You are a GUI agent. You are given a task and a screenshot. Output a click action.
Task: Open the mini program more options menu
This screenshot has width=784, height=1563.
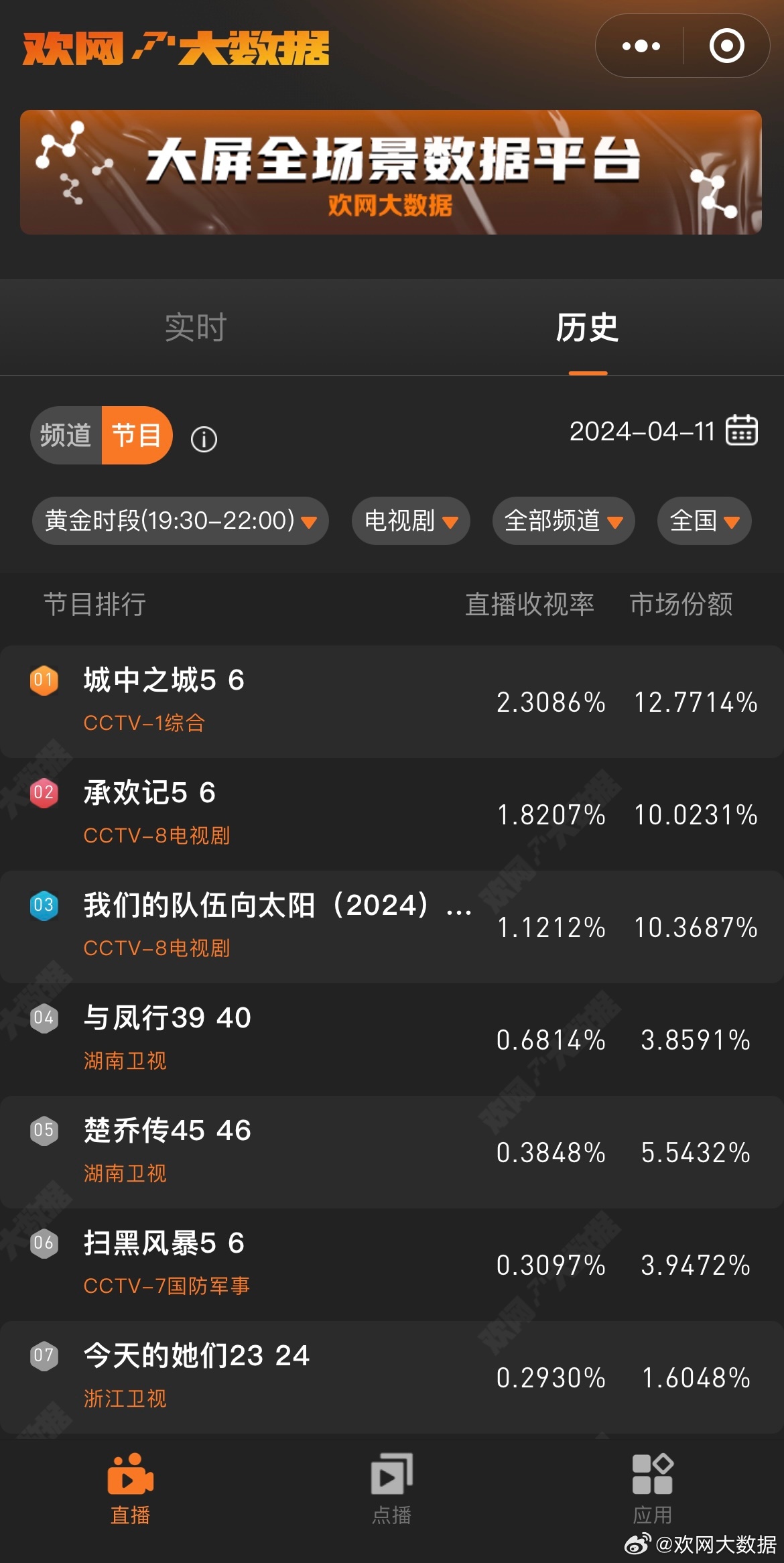pyautogui.click(x=641, y=46)
